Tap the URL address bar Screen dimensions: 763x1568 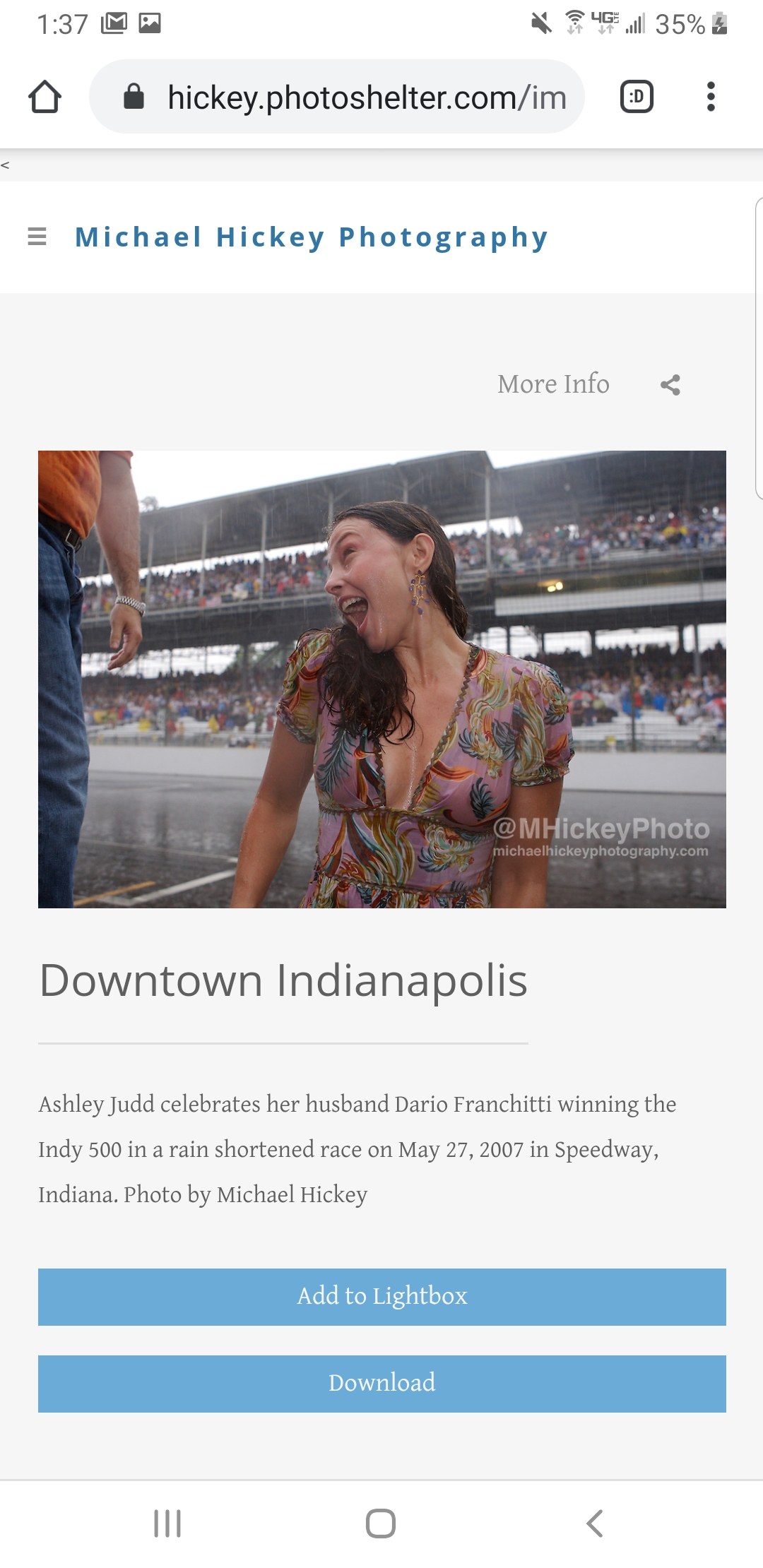353,97
